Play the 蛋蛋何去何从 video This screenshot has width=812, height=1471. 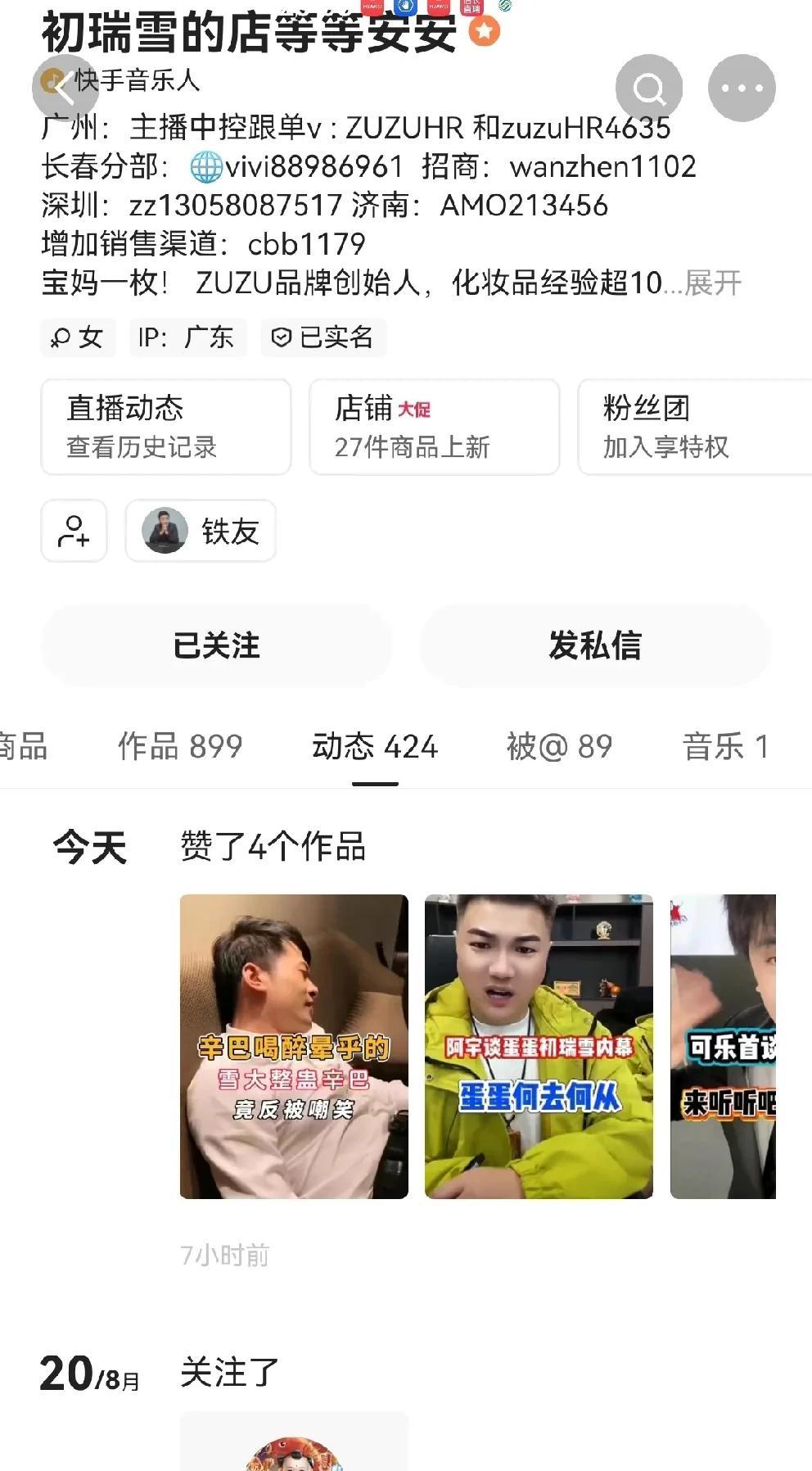[539, 1046]
